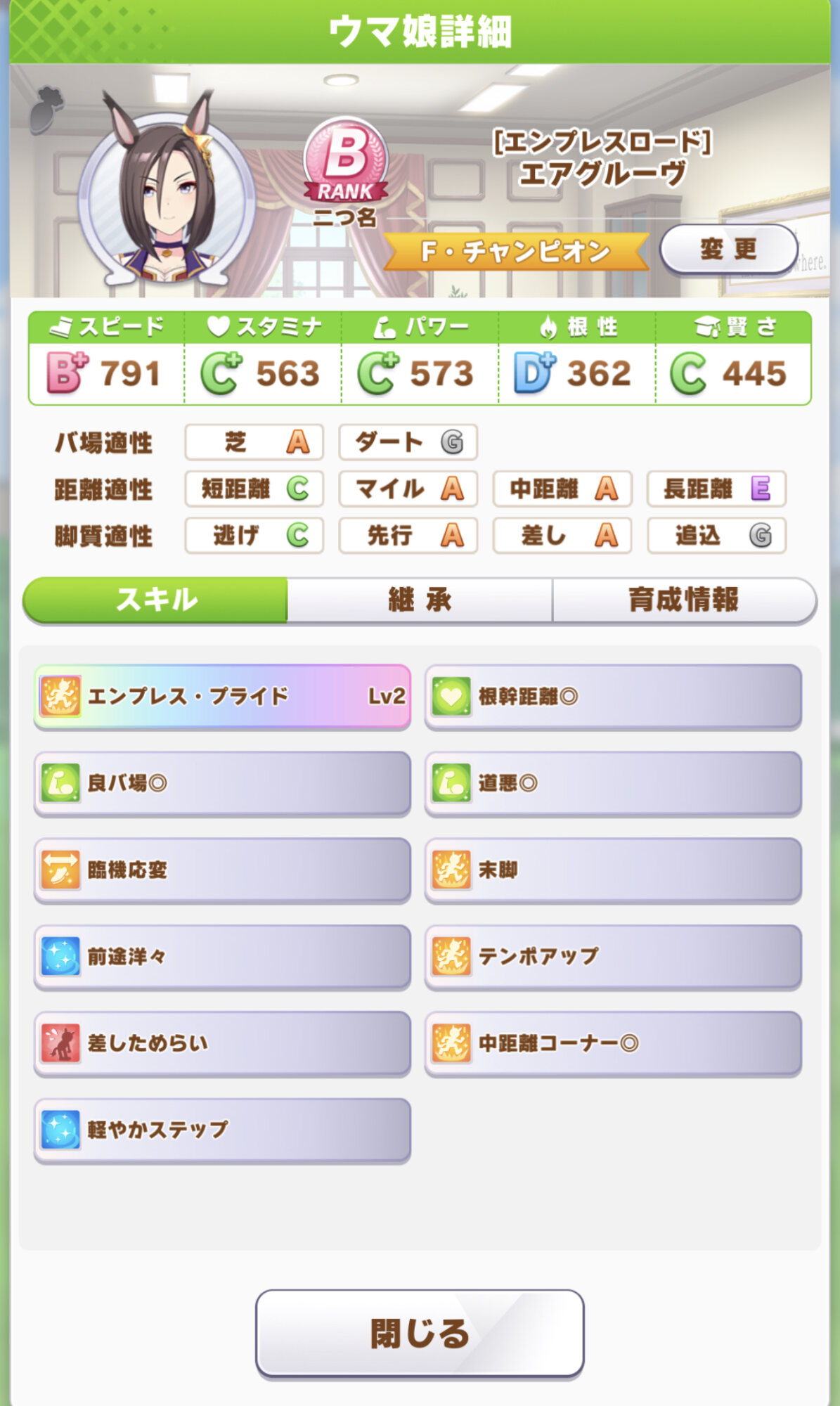
Task: Check the 前途洋々 skill
Action: [x=222, y=956]
